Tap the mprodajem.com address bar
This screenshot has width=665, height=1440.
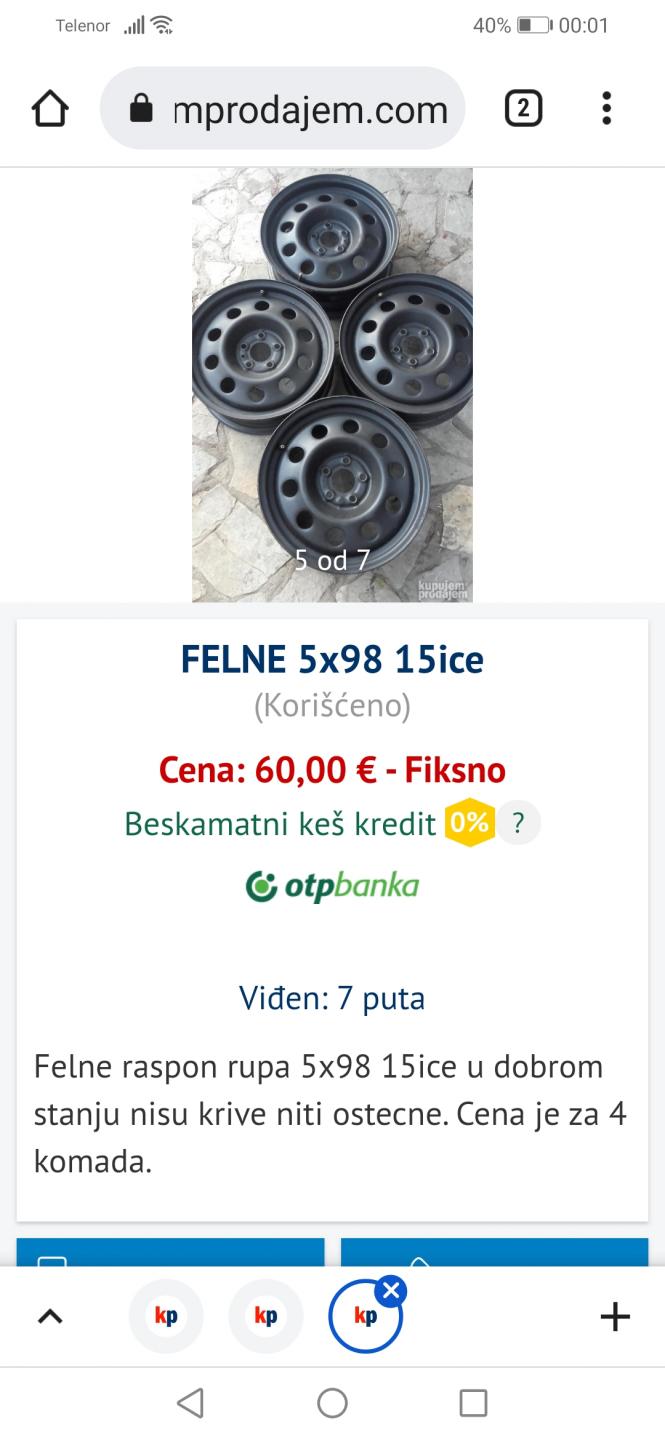pos(283,109)
